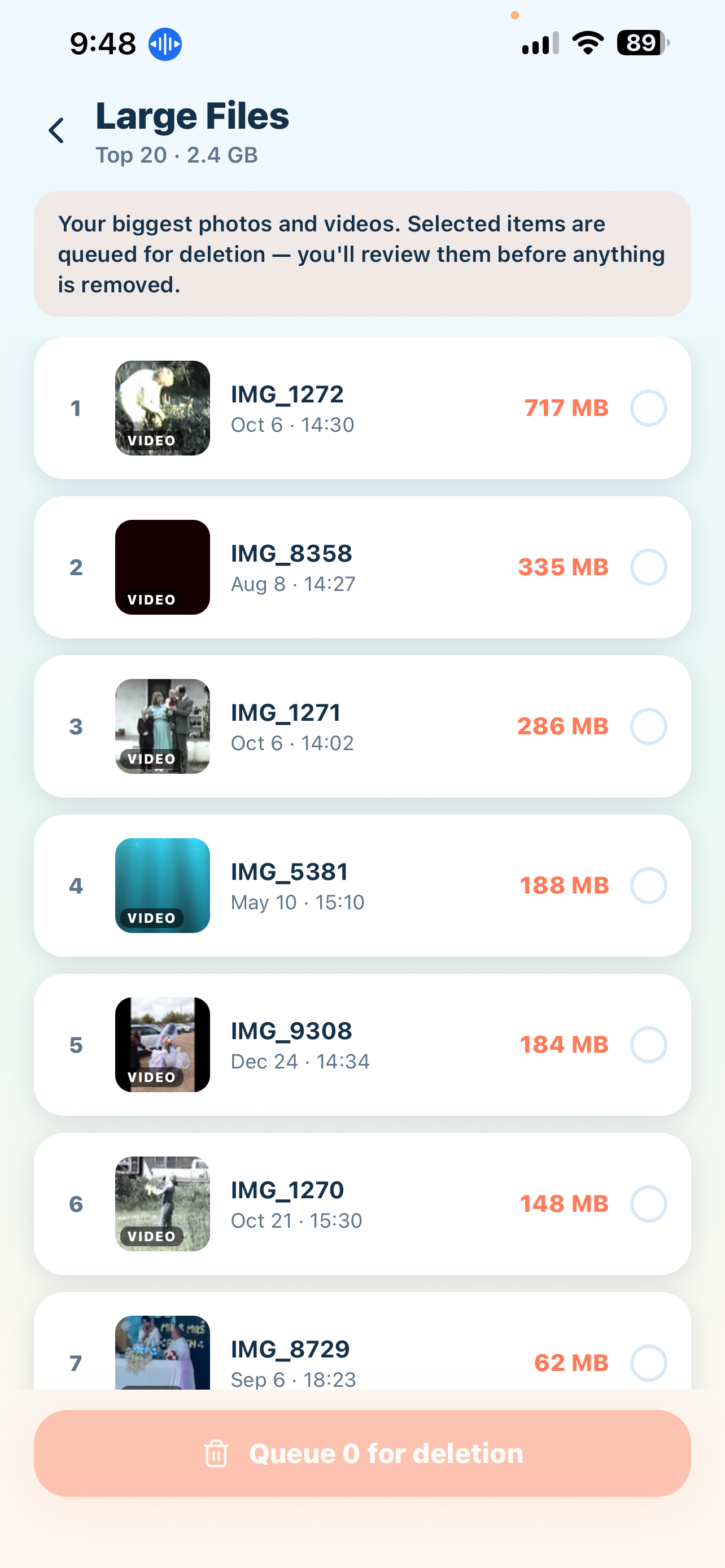The image size is (725, 1568).
Task: Open the IMG_5381 underwater video thumbnail
Action: 163,886
